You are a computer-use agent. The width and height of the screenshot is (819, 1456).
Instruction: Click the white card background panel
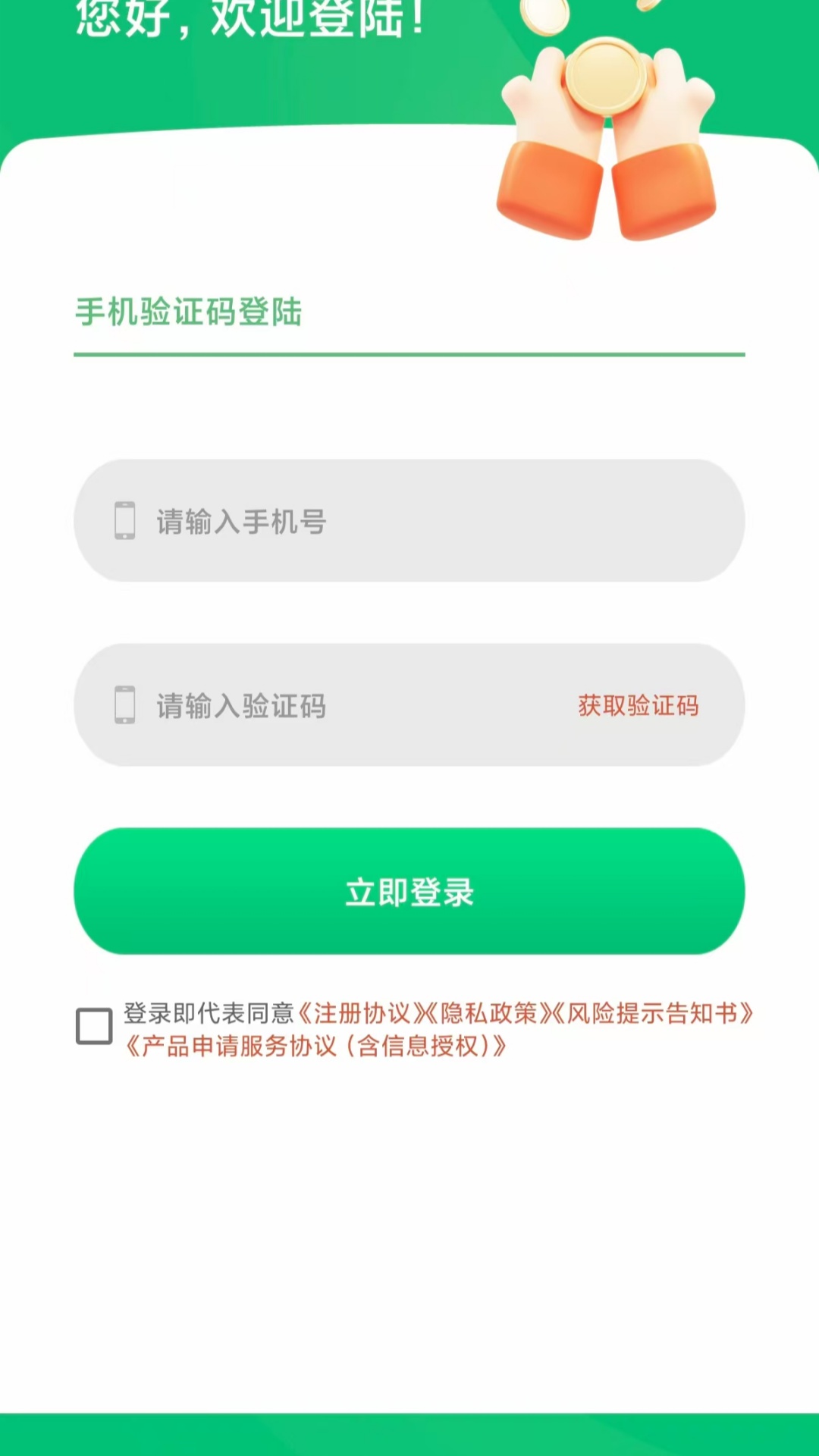coord(409,1213)
